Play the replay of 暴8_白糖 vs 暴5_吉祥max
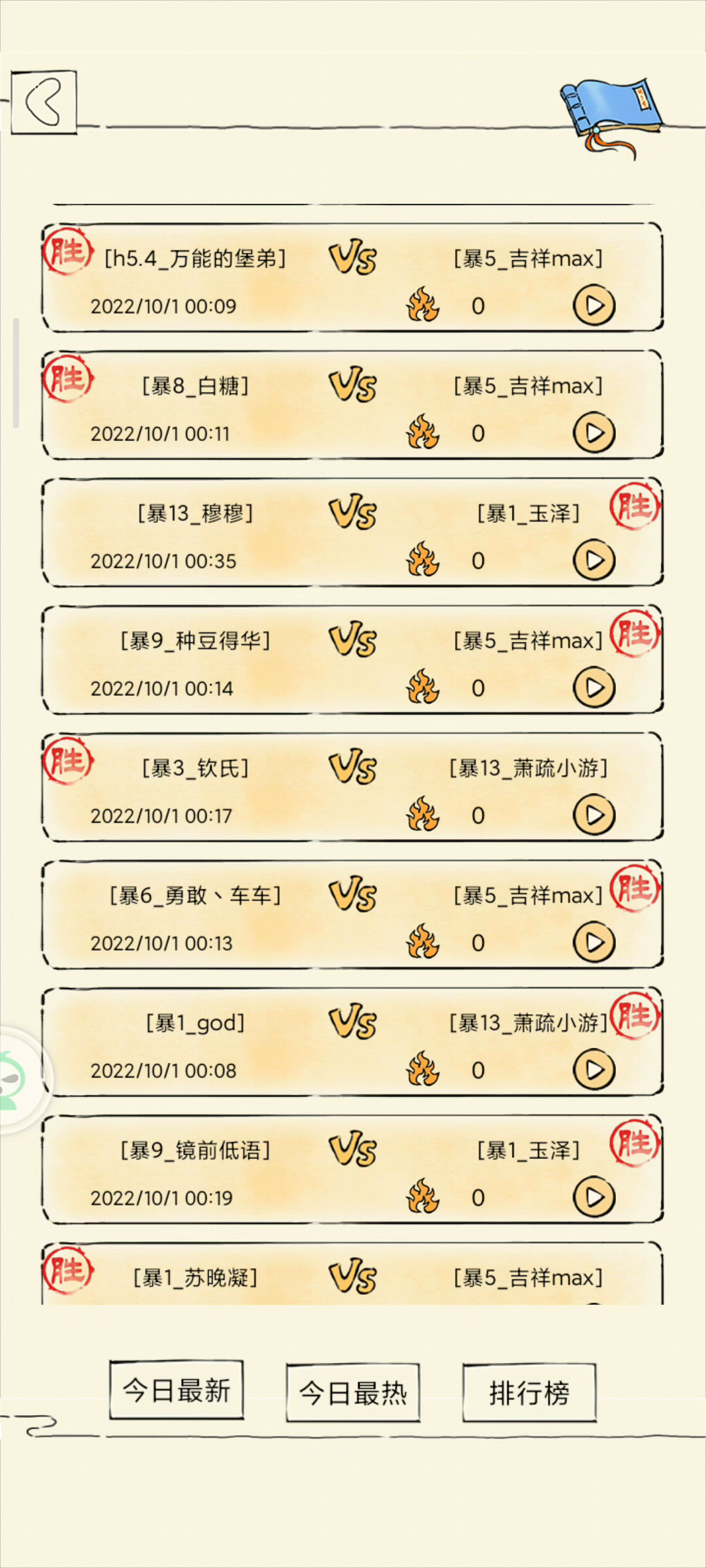Viewport: 706px width, 1568px height. click(594, 433)
